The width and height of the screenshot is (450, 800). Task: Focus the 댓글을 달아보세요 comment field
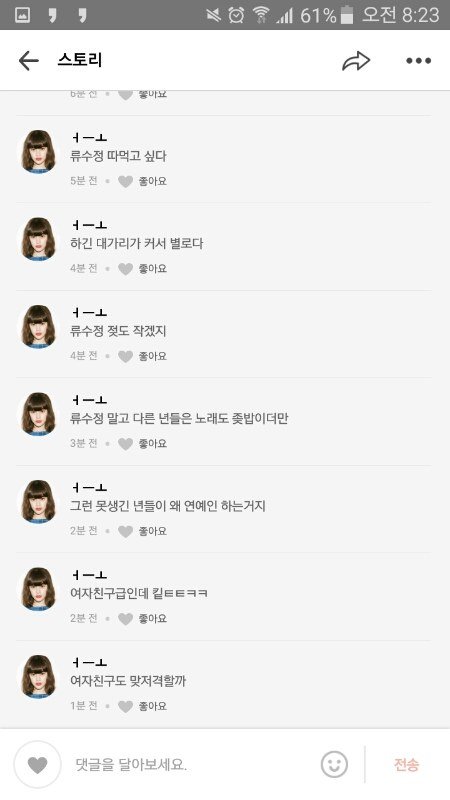point(194,764)
